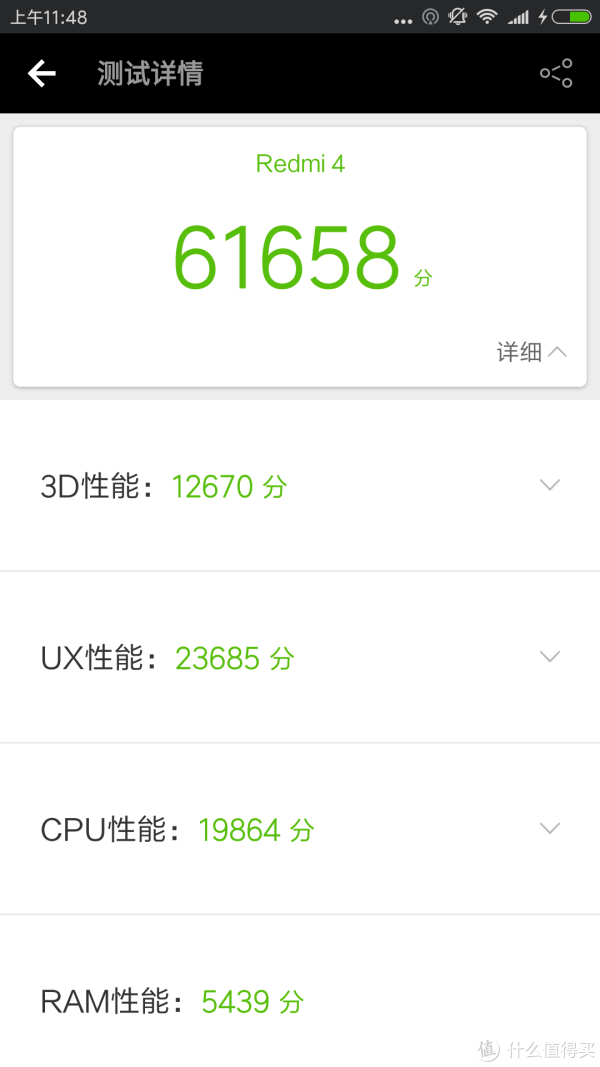Go back using the arrow icon
This screenshot has width=600, height=1067.
pos(41,73)
